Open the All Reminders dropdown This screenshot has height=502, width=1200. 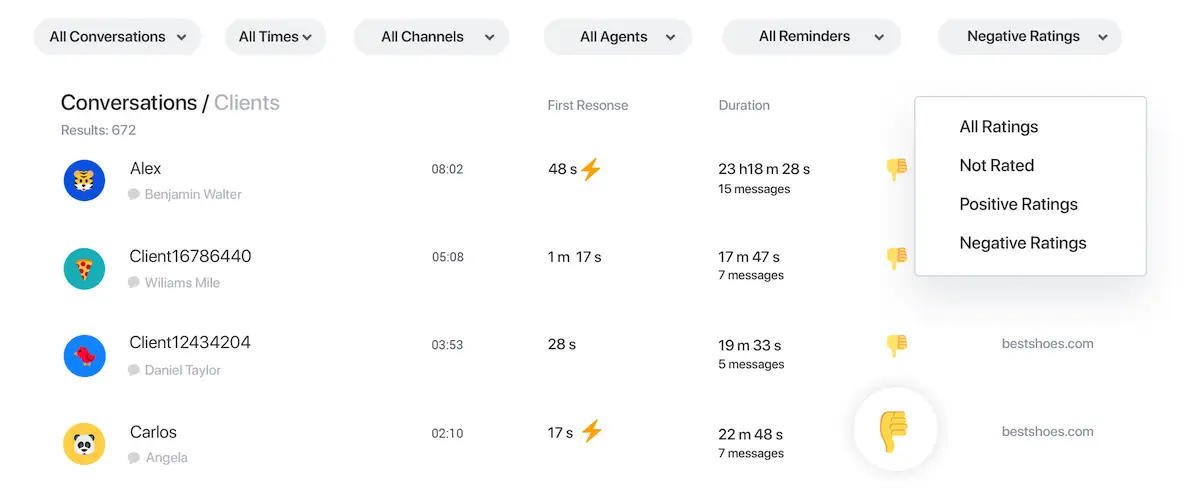pyautogui.click(x=811, y=37)
